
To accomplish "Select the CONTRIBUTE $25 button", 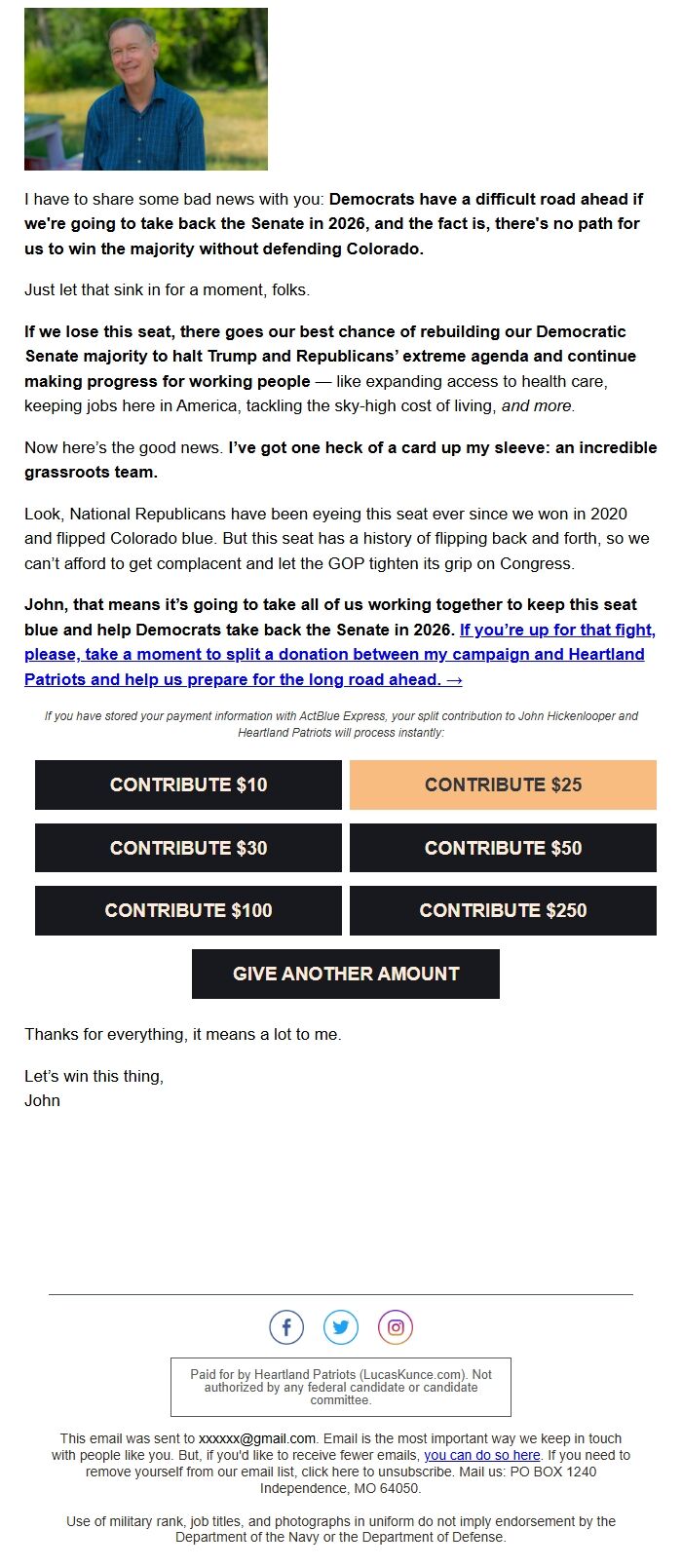I will [503, 784].
